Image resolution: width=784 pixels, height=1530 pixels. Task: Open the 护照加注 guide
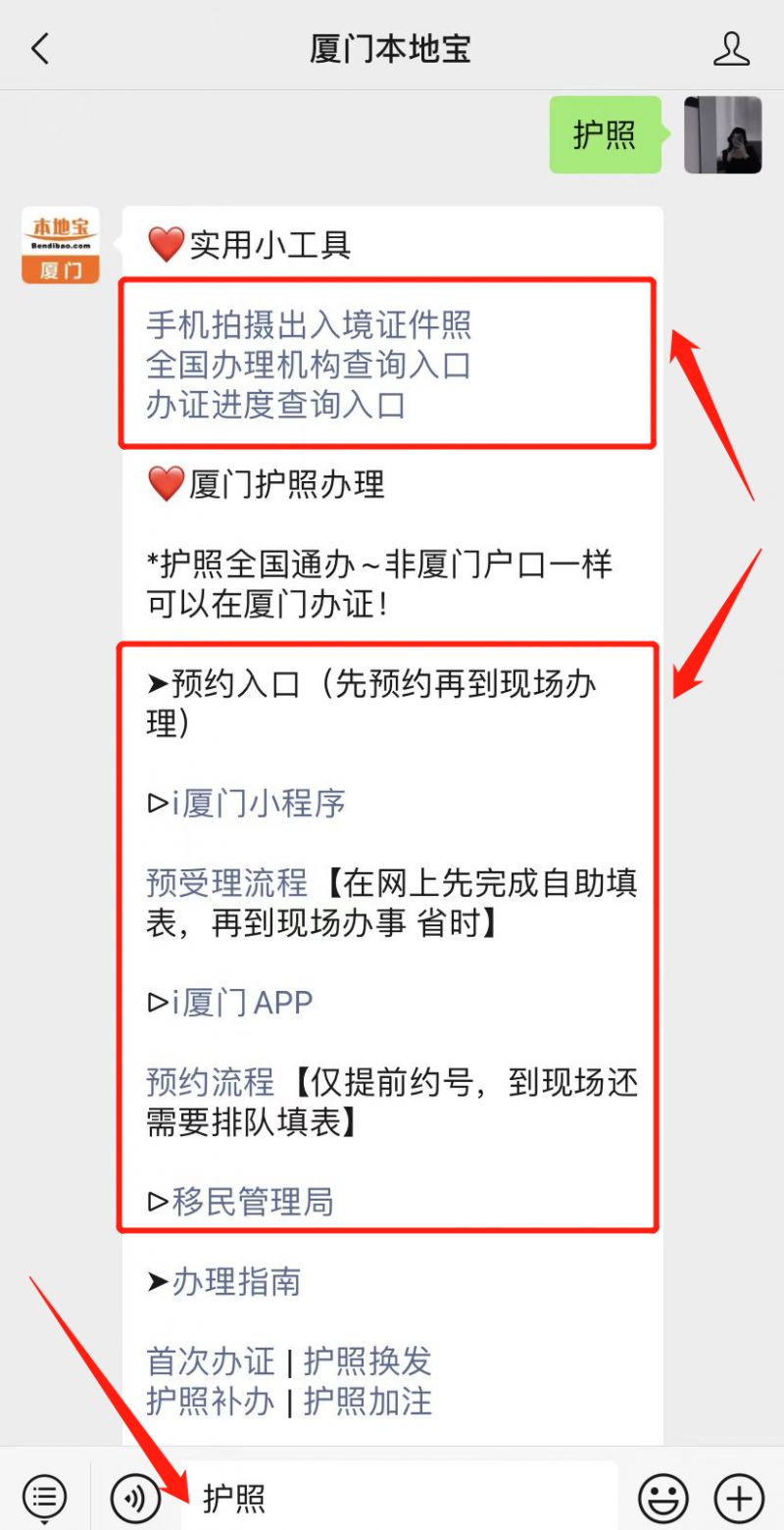pos(367,1402)
